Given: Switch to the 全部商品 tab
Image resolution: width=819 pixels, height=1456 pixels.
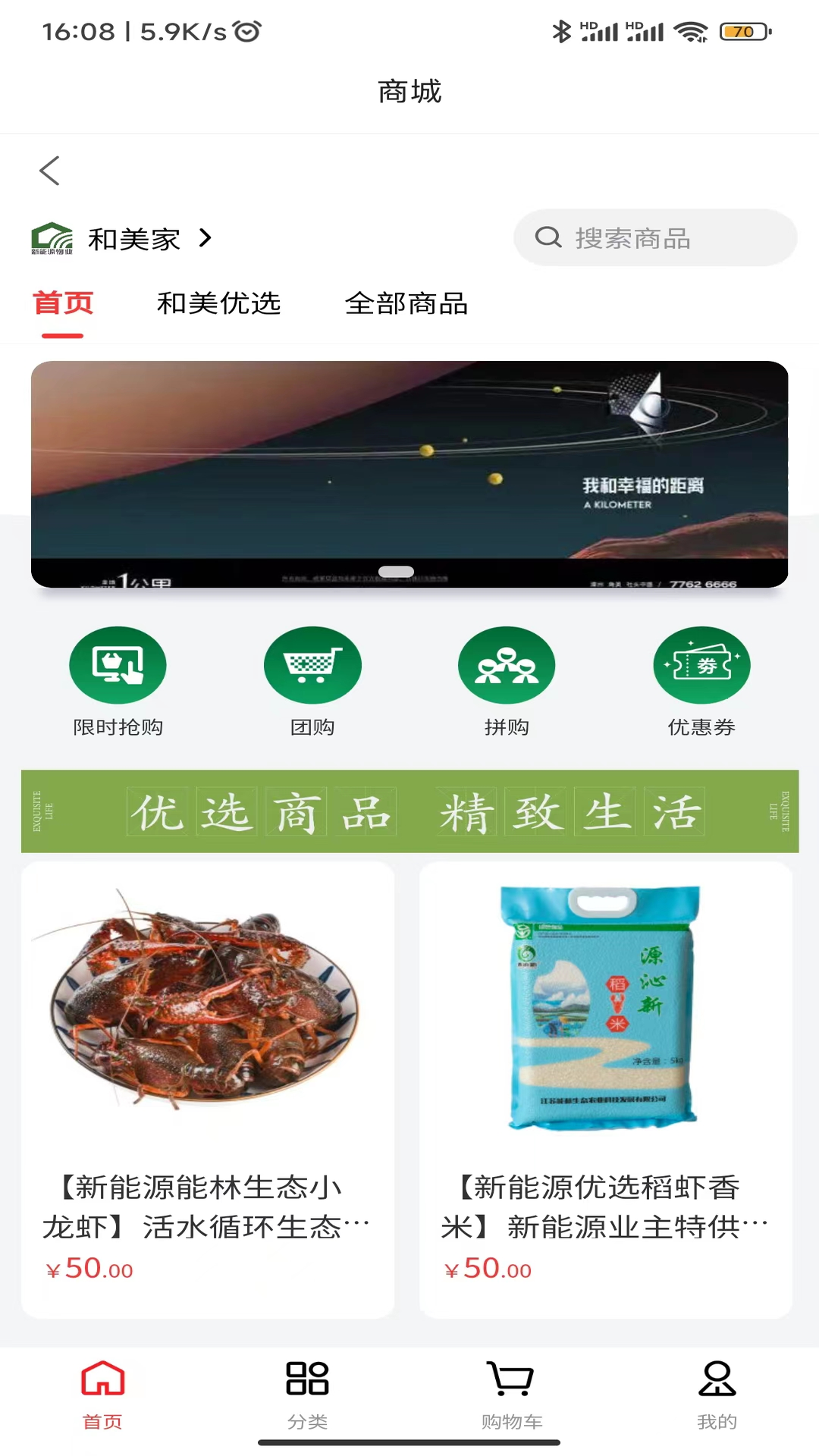Looking at the screenshot, I should pos(406,303).
